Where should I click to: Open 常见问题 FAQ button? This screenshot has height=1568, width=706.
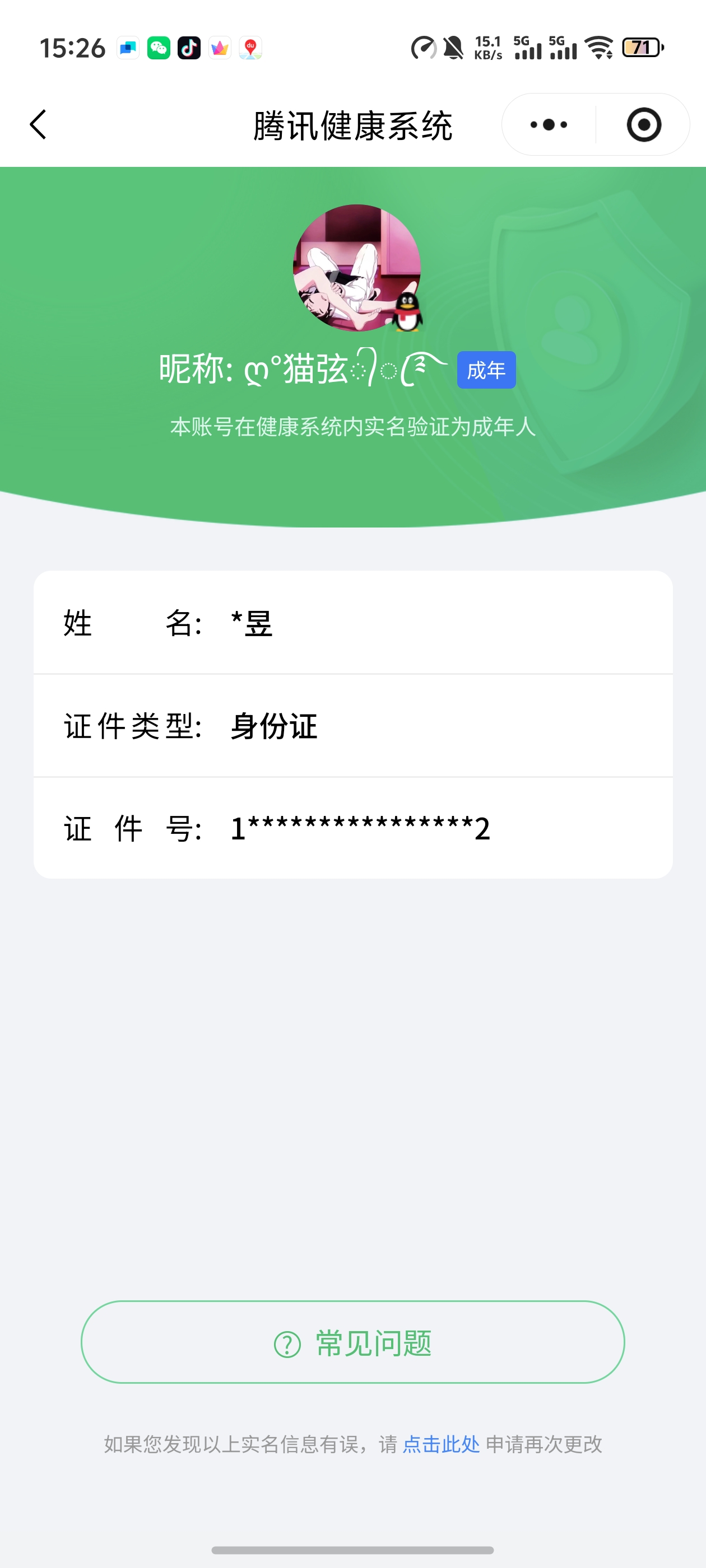tap(352, 1342)
